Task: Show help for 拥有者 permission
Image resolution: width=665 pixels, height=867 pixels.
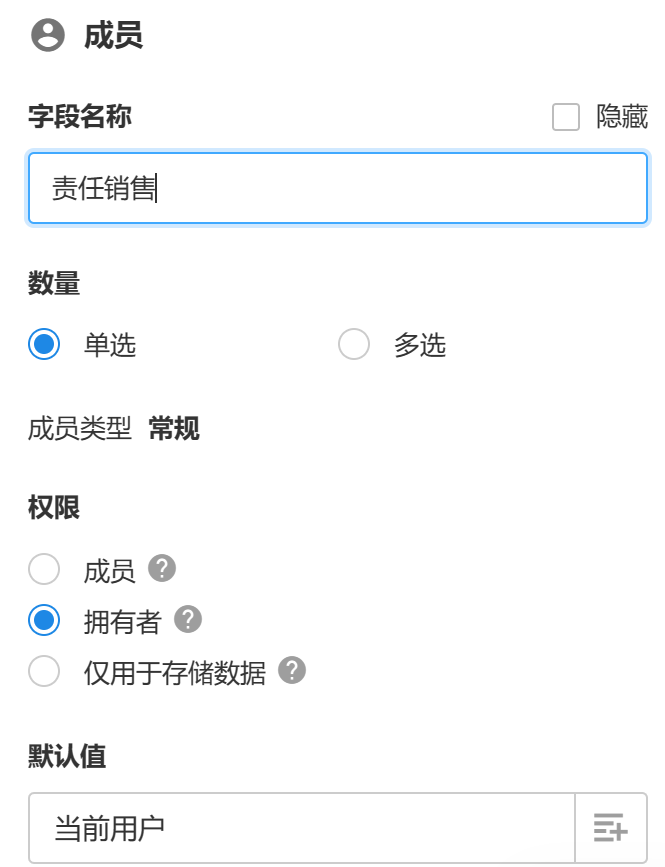Action: [x=188, y=620]
